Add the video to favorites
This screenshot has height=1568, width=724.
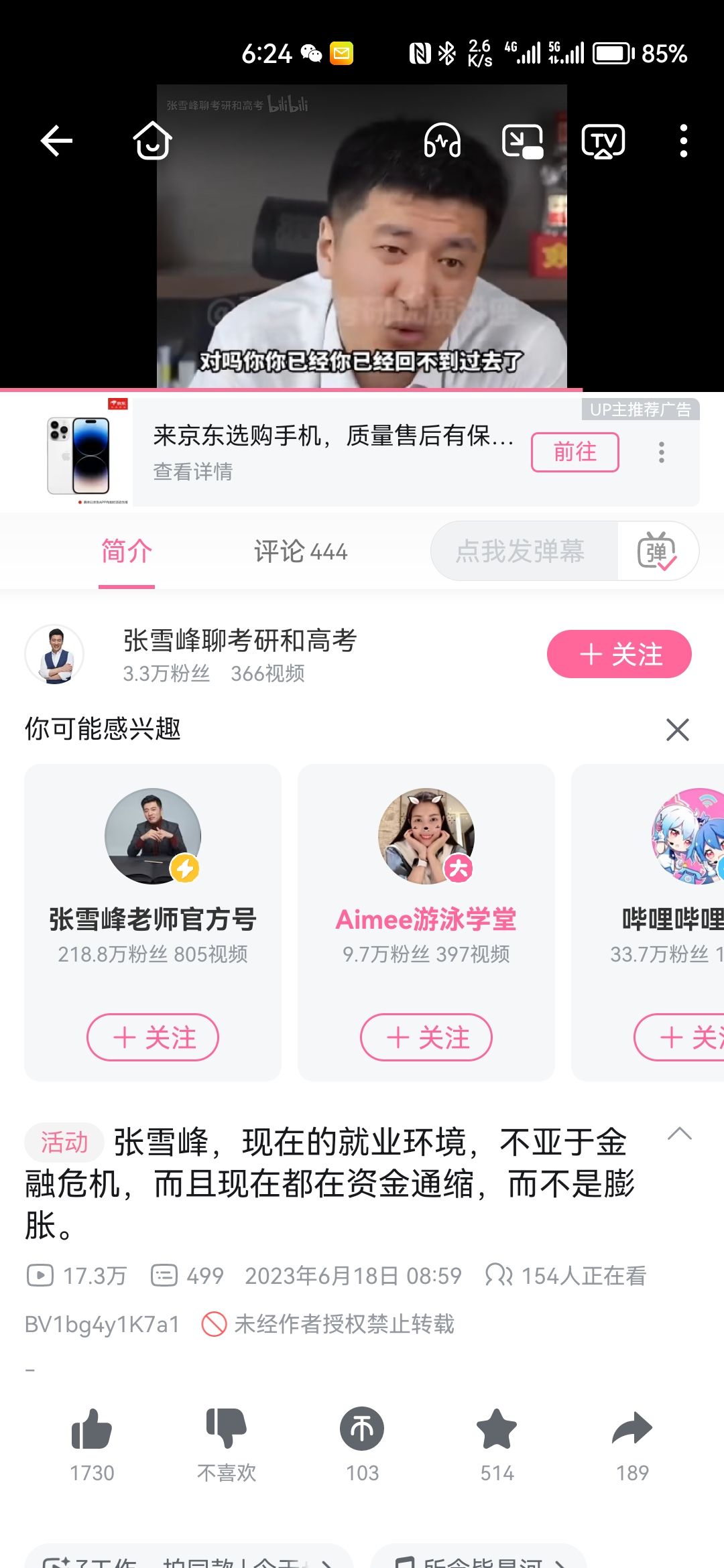click(x=497, y=1429)
